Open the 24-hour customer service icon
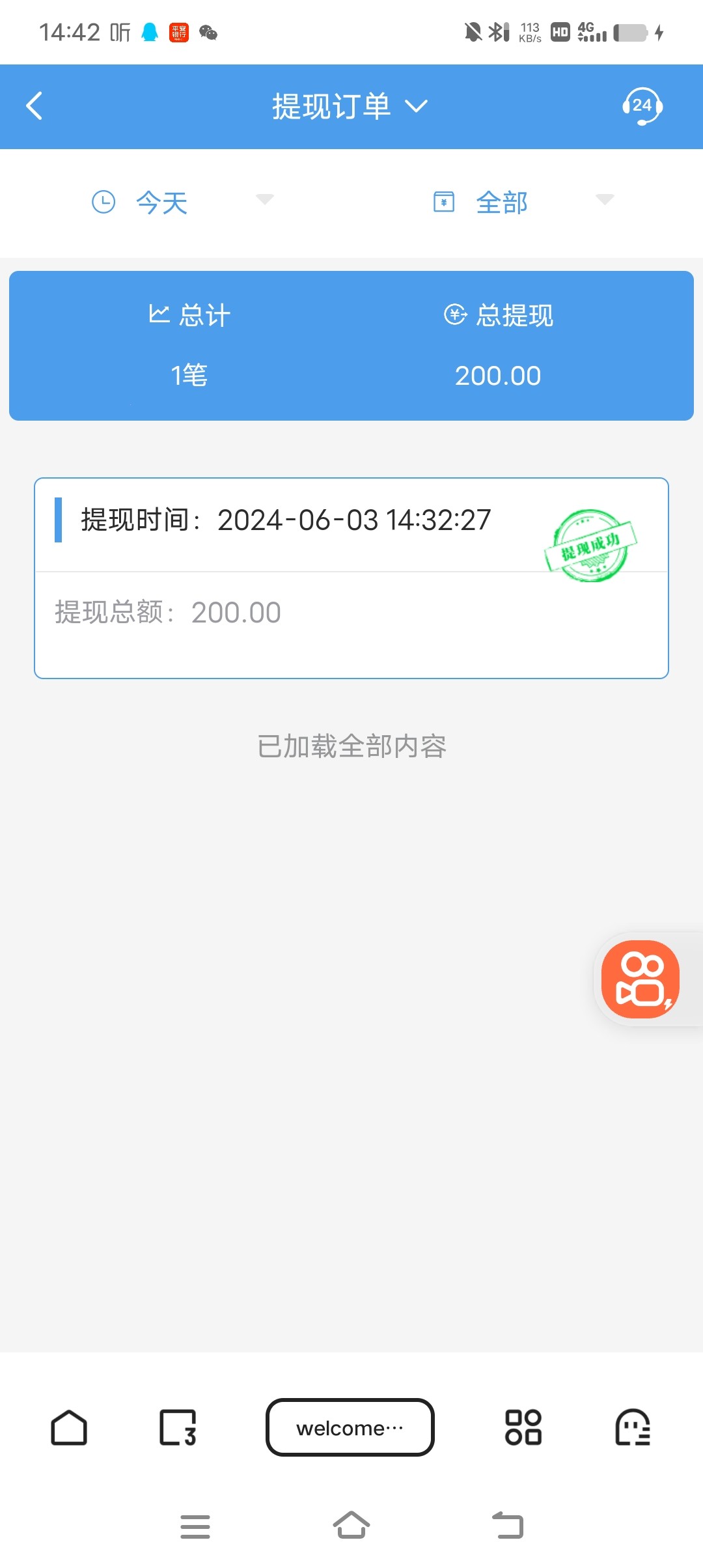The height and width of the screenshot is (1568, 703). point(642,106)
